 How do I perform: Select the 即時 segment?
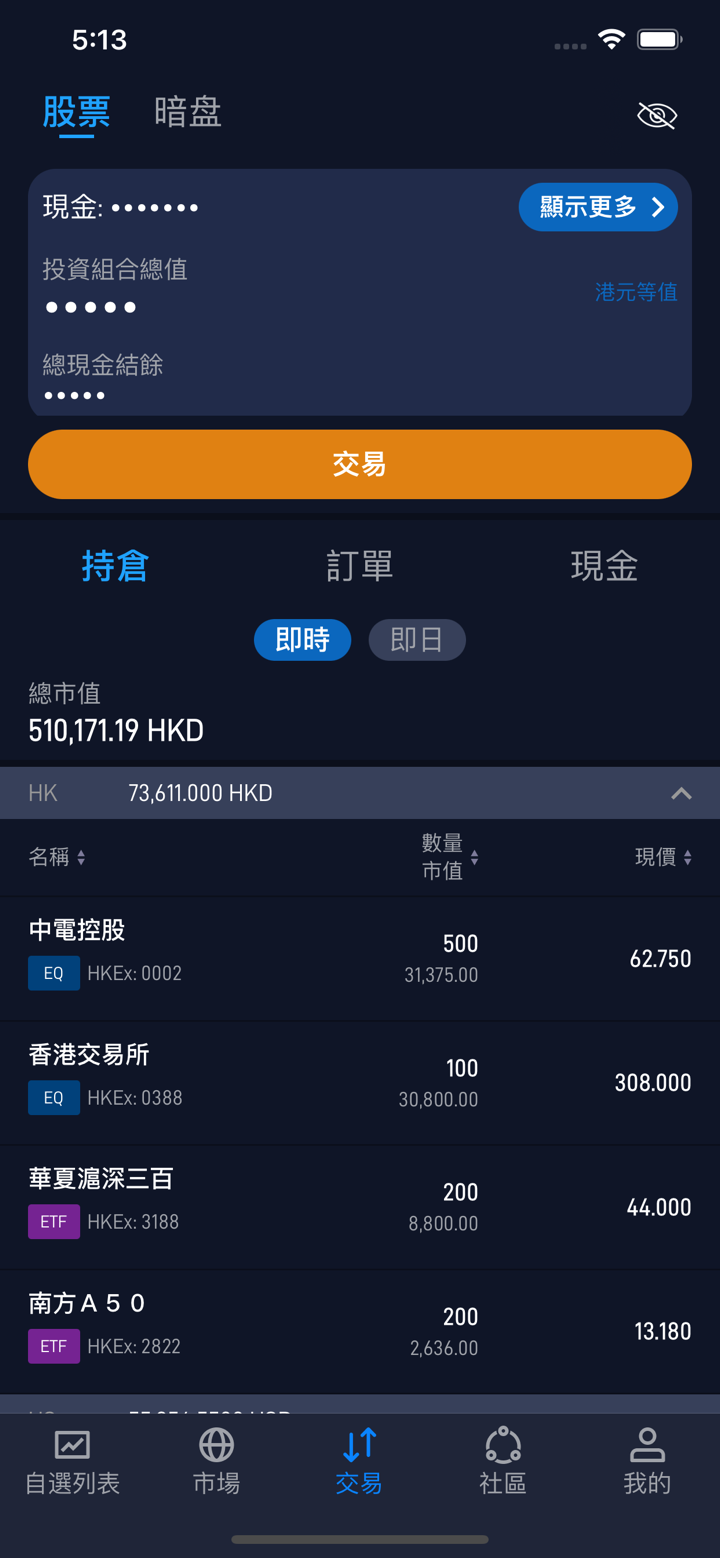pos(302,640)
